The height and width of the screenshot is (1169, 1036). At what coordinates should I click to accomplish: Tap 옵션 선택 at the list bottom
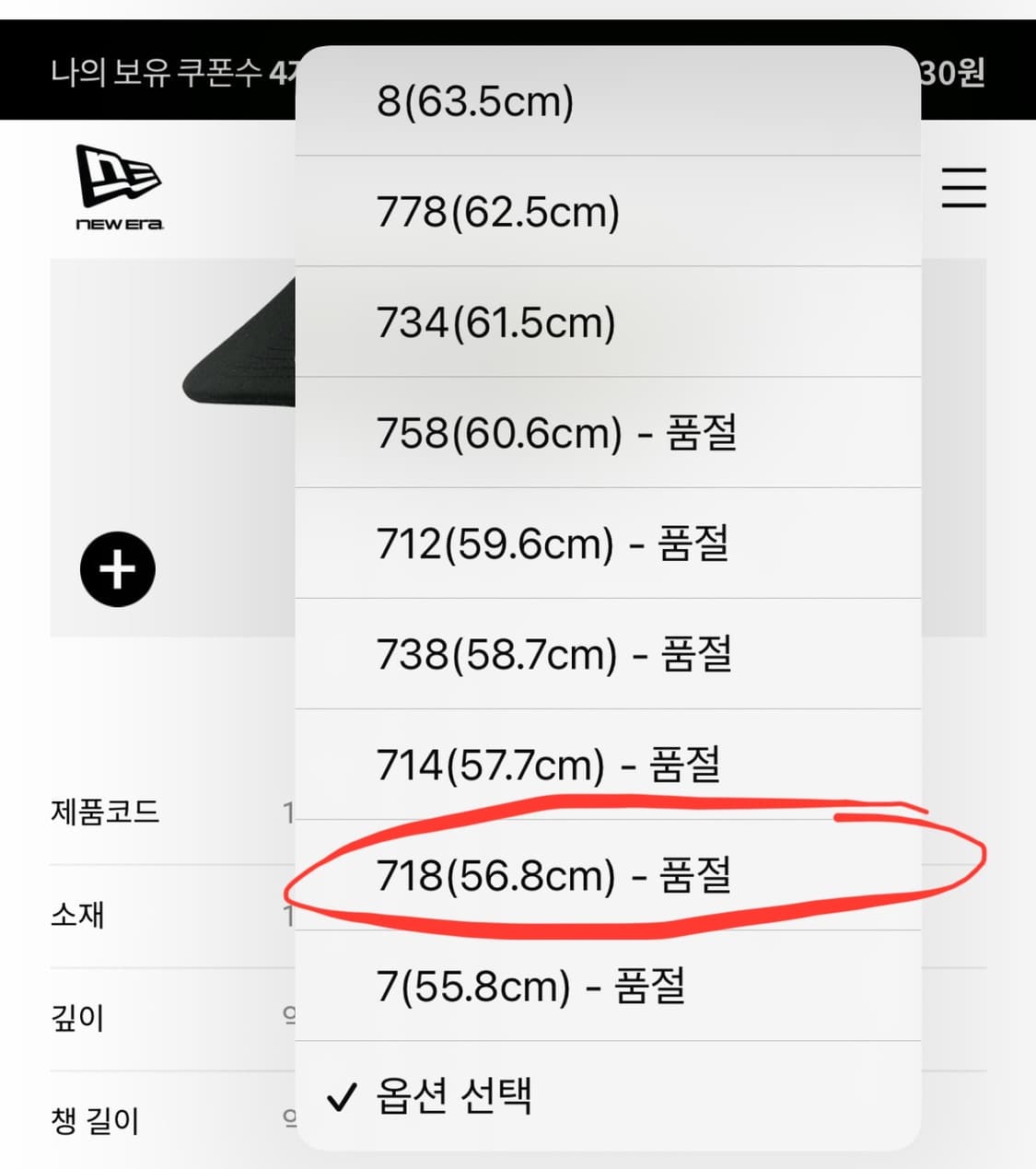click(458, 1095)
